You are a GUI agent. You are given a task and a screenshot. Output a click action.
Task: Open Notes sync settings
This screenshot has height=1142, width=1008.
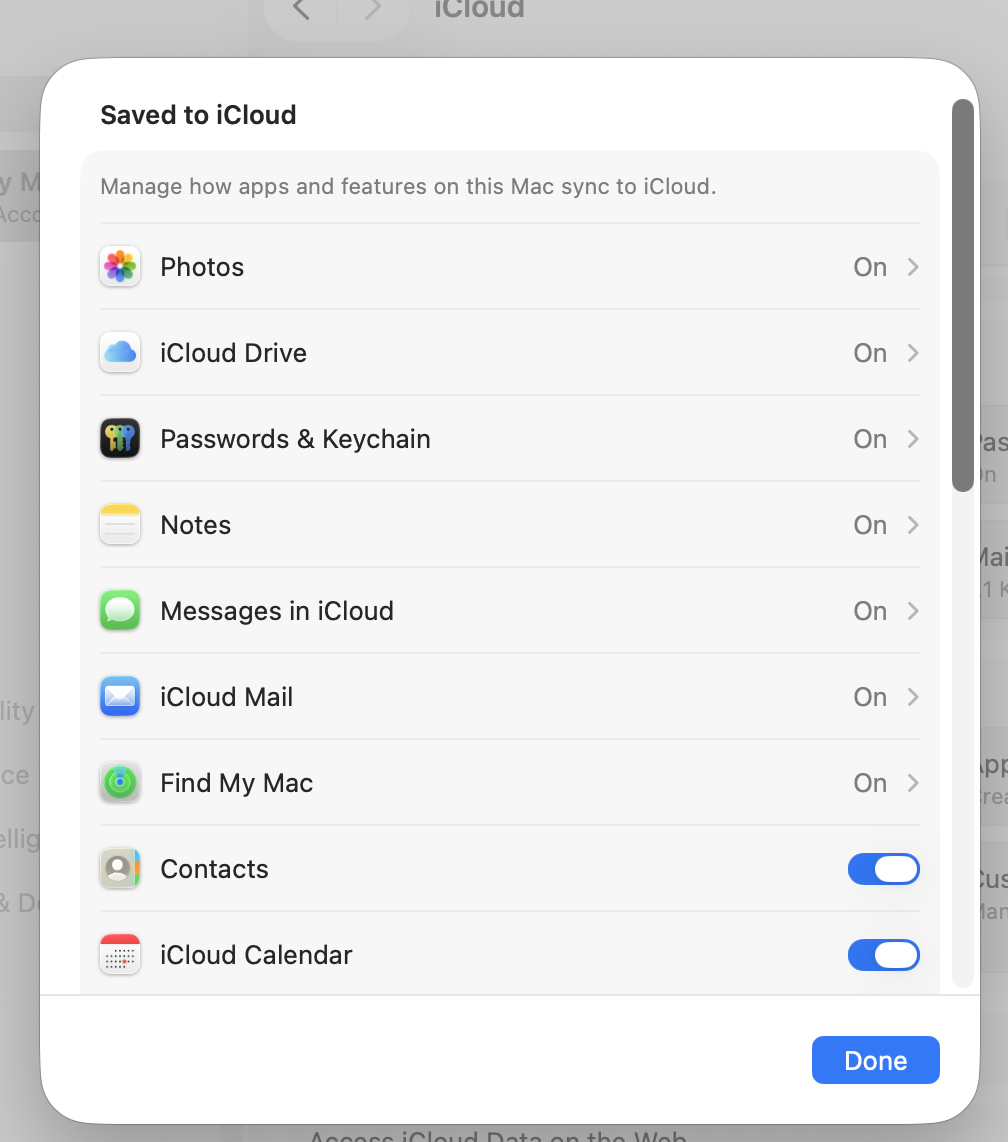[x=509, y=525]
